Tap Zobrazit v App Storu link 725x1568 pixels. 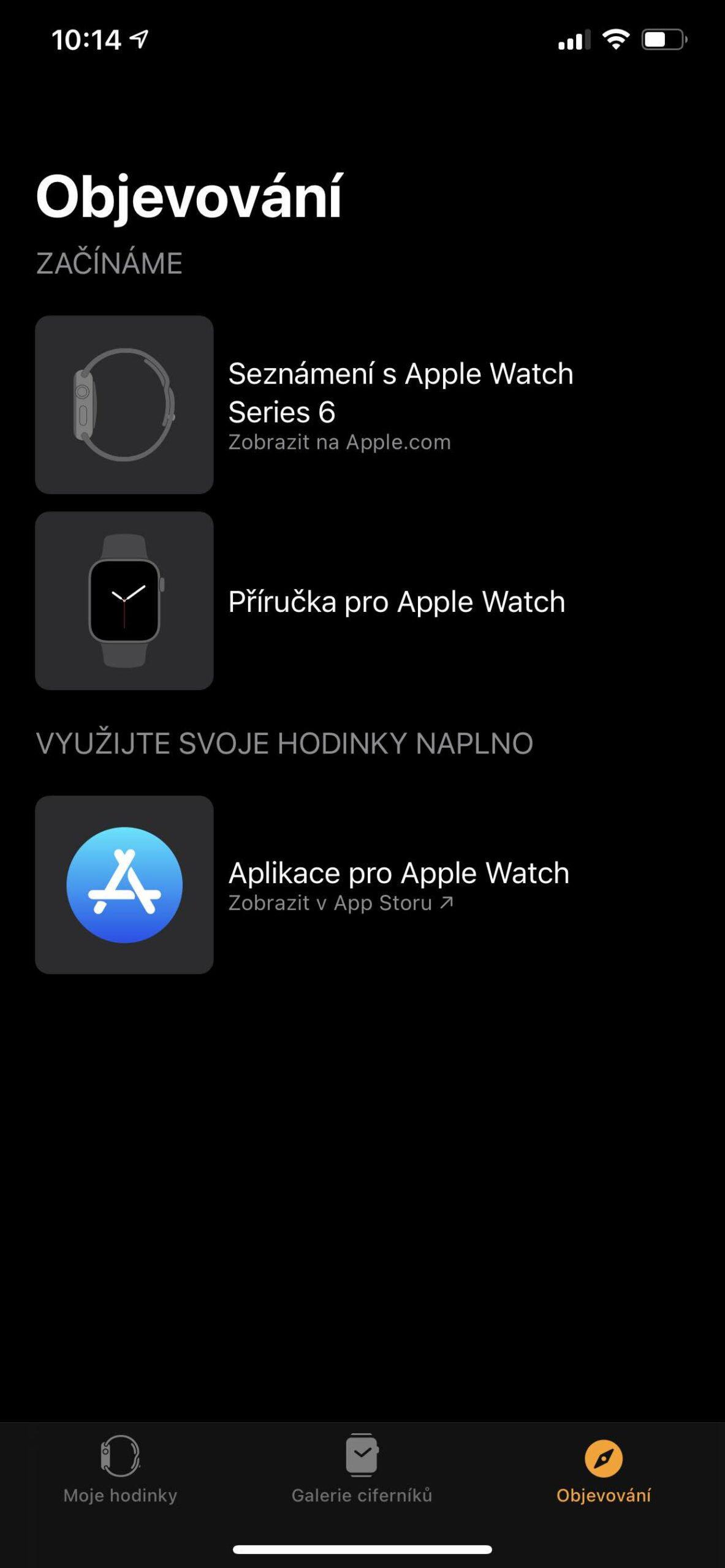coord(330,902)
